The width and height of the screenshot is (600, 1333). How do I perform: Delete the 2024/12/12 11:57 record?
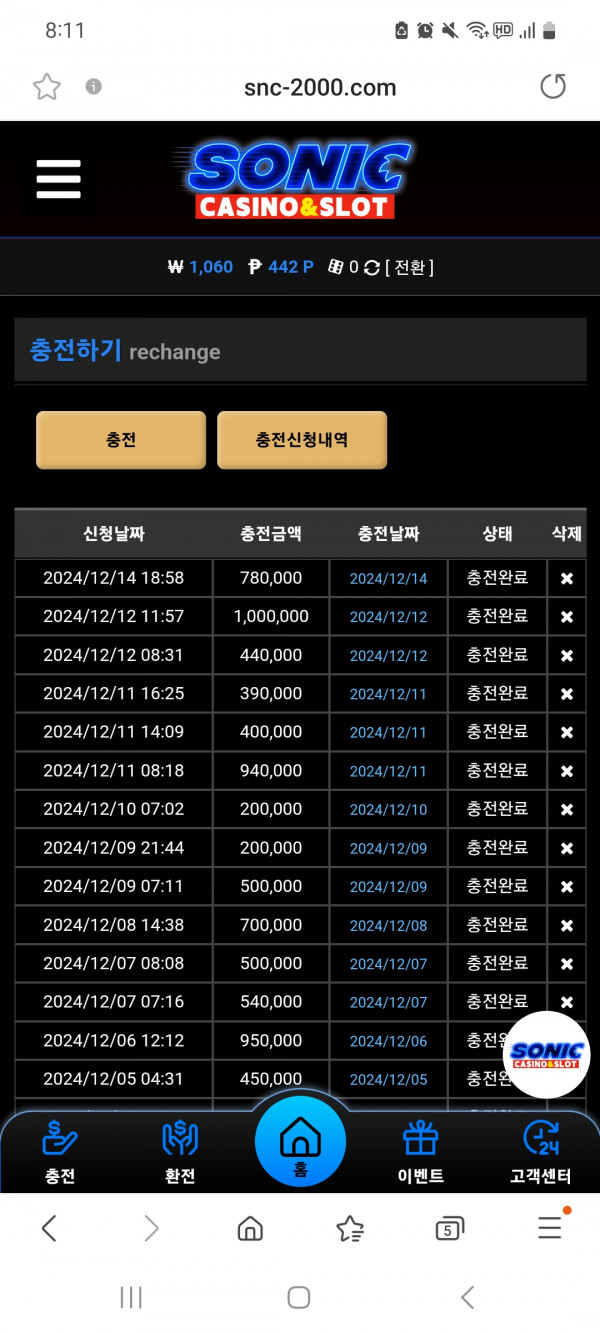567,617
